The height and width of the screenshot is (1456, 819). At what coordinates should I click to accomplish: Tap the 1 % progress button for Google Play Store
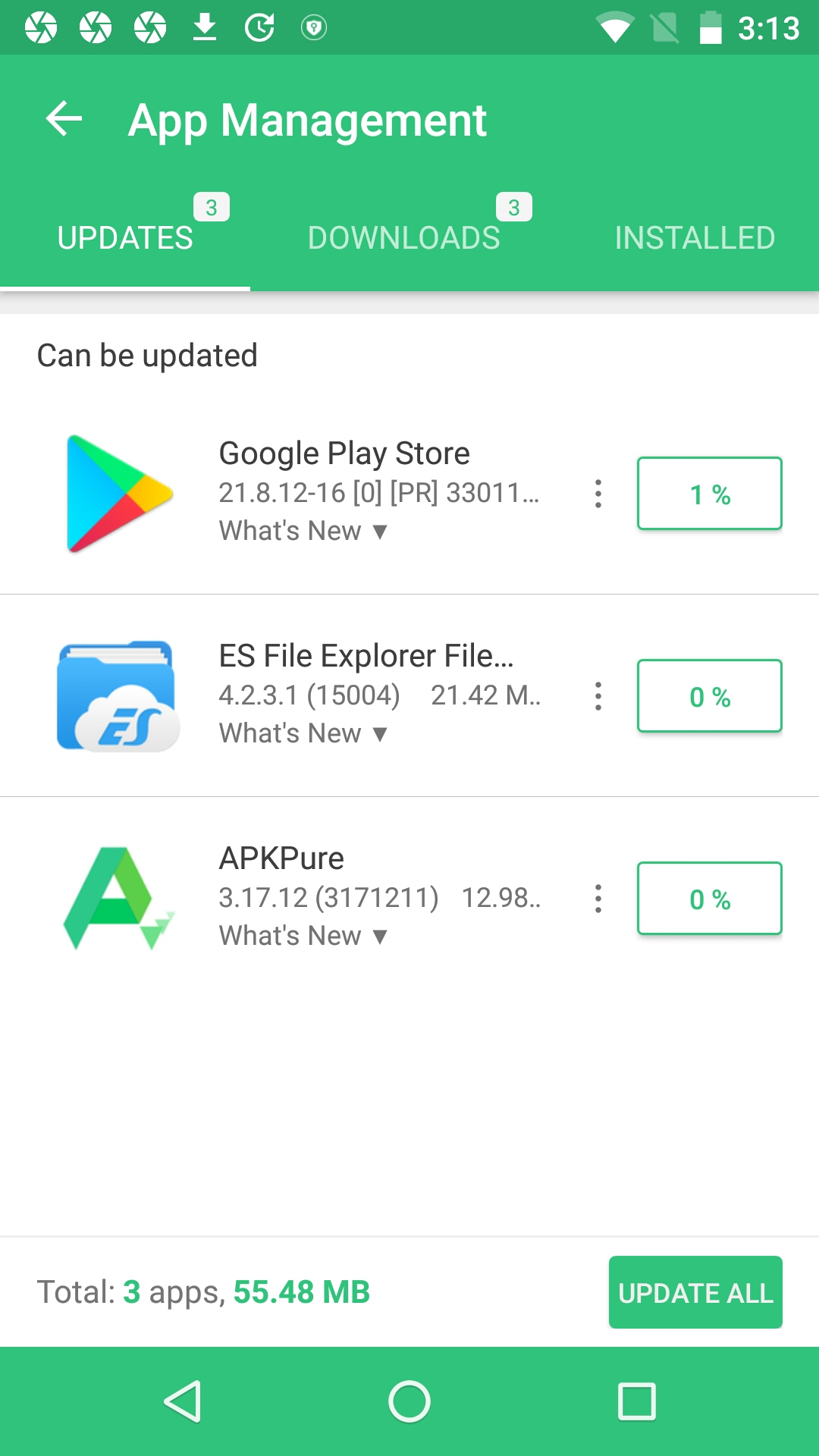tap(709, 494)
